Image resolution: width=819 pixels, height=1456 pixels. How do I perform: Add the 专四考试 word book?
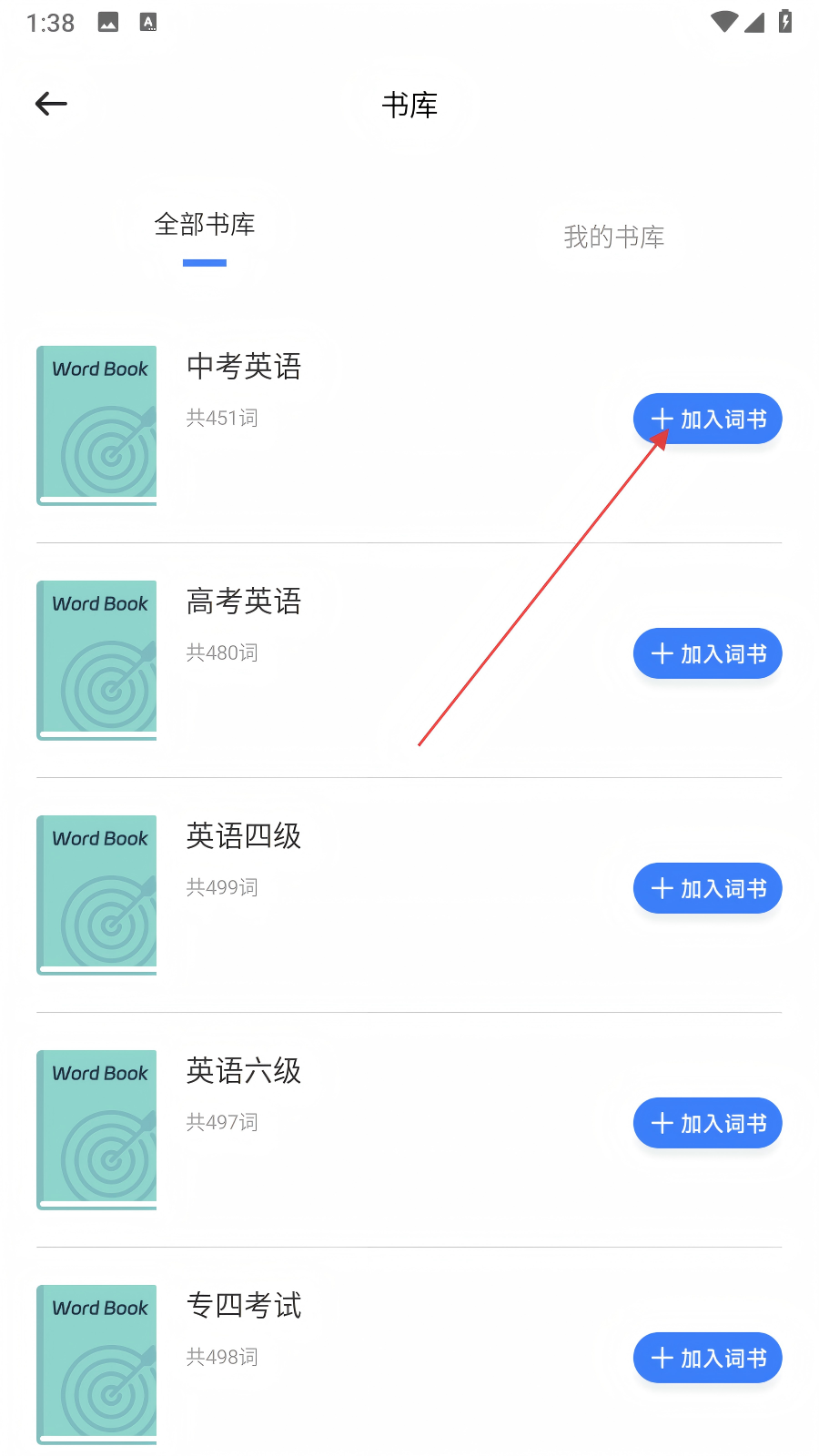tap(708, 1358)
